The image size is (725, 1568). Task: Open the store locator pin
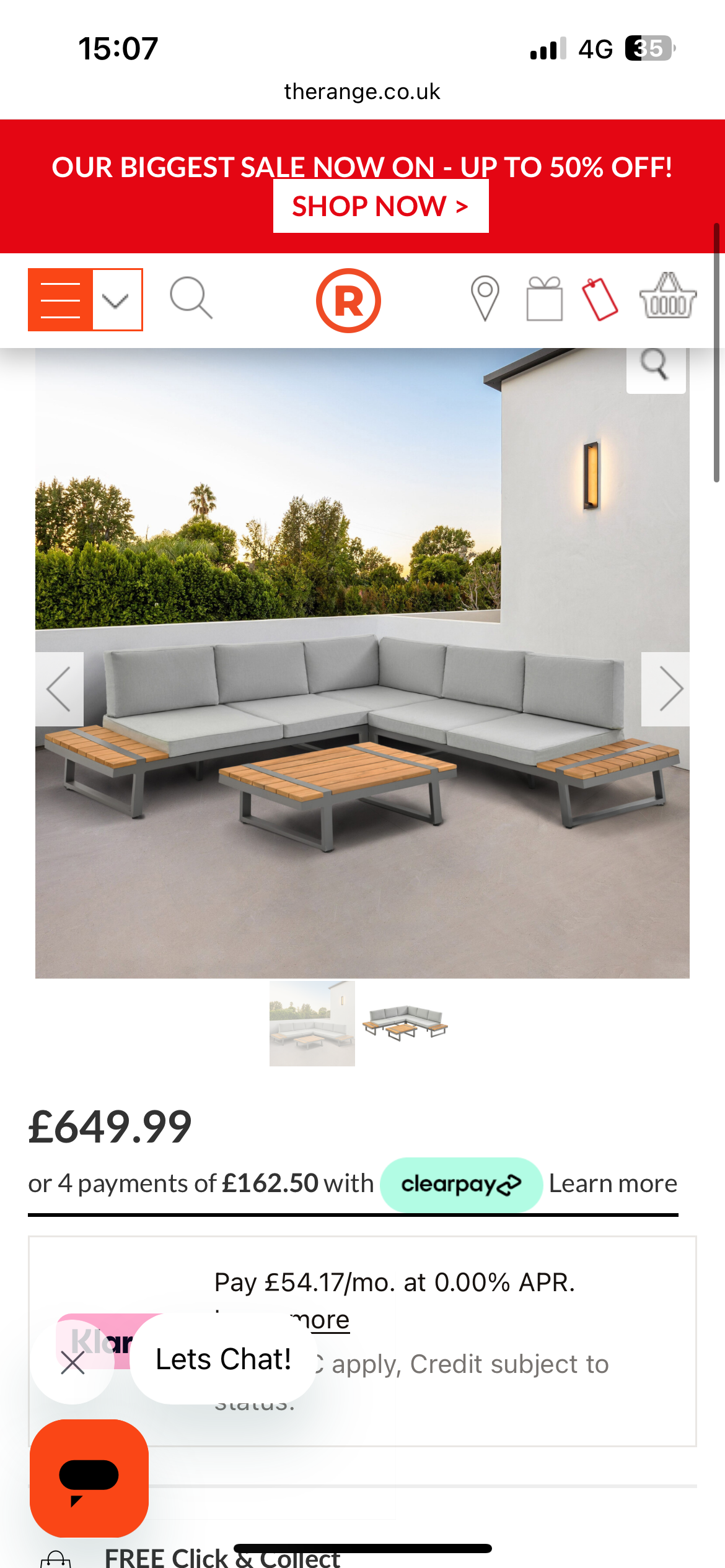[x=485, y=298]
